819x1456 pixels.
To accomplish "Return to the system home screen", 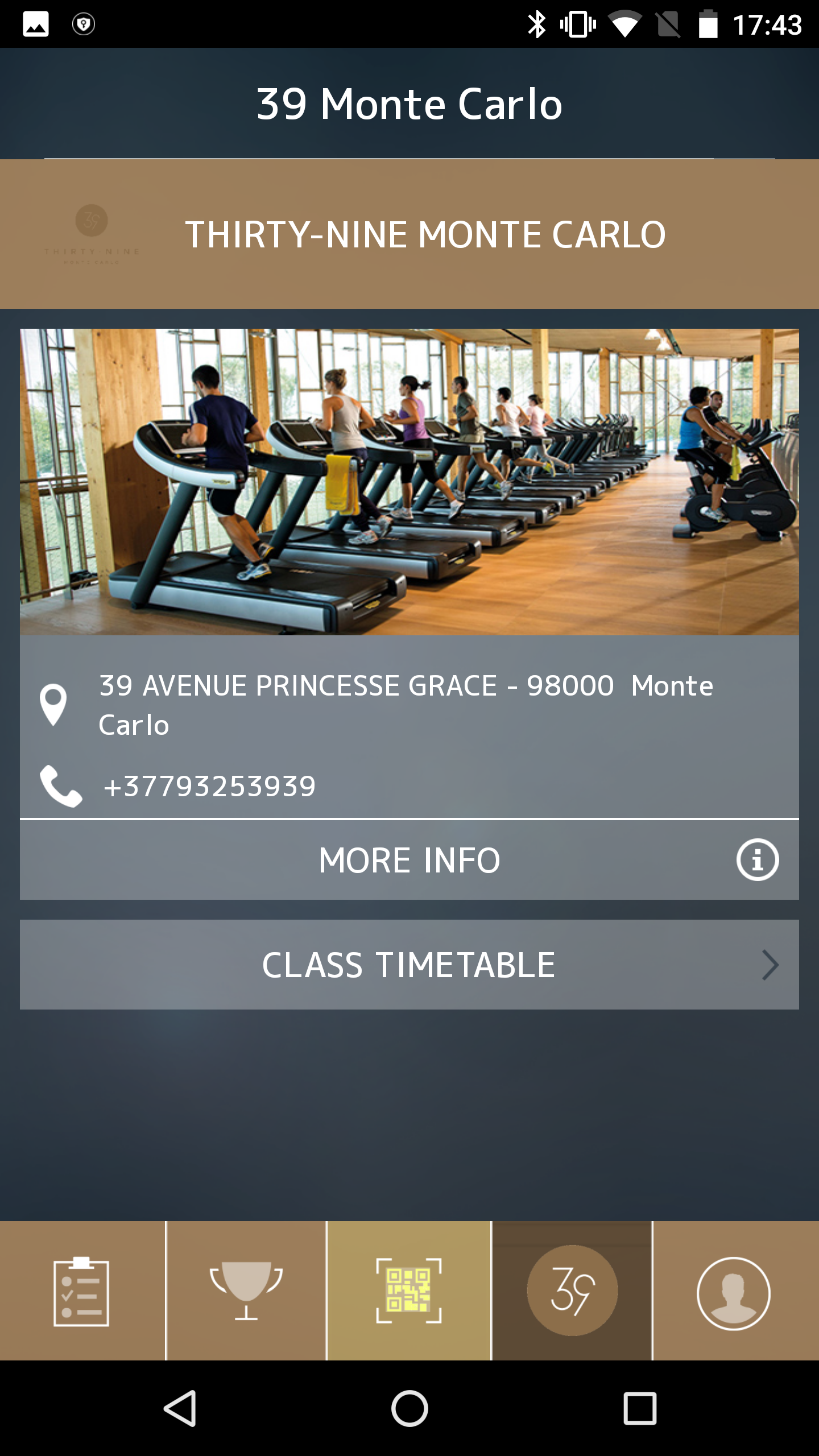I will (x=409, y=1409).
